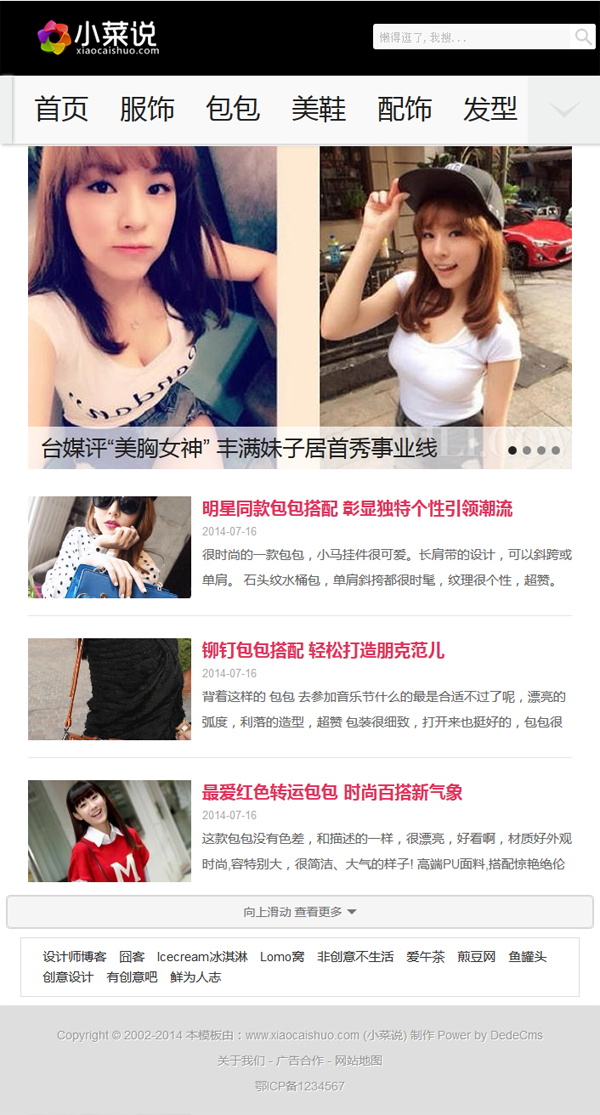Open the 包包 category

click(x=233, y=109)
